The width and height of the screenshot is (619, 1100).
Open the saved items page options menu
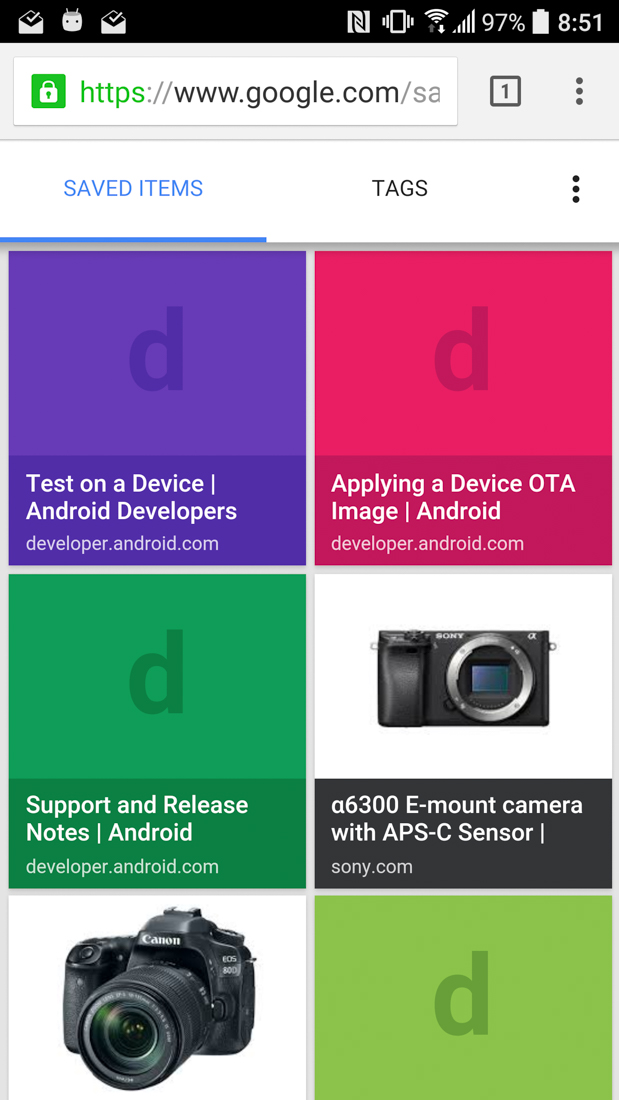[x=575, y=189]
